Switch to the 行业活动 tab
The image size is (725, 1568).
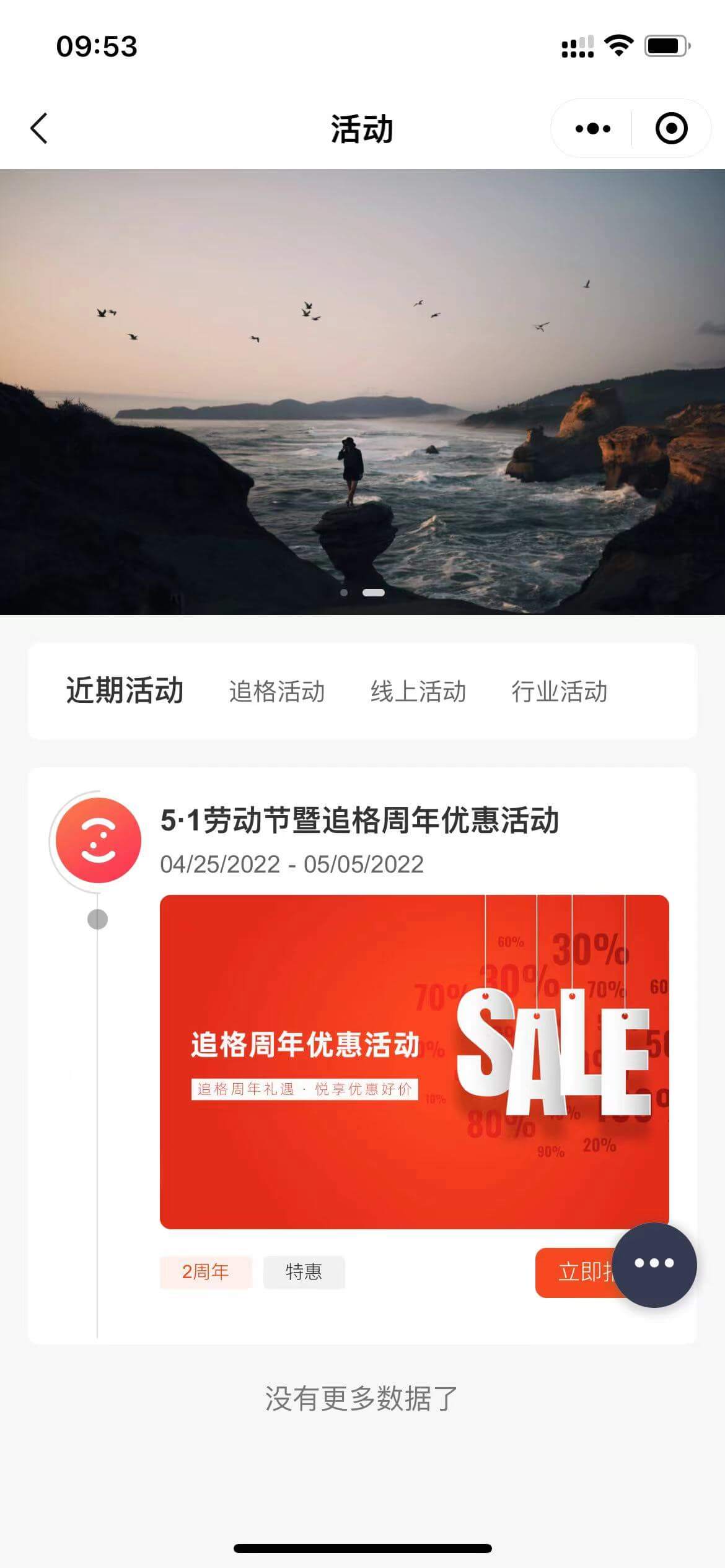559,692
